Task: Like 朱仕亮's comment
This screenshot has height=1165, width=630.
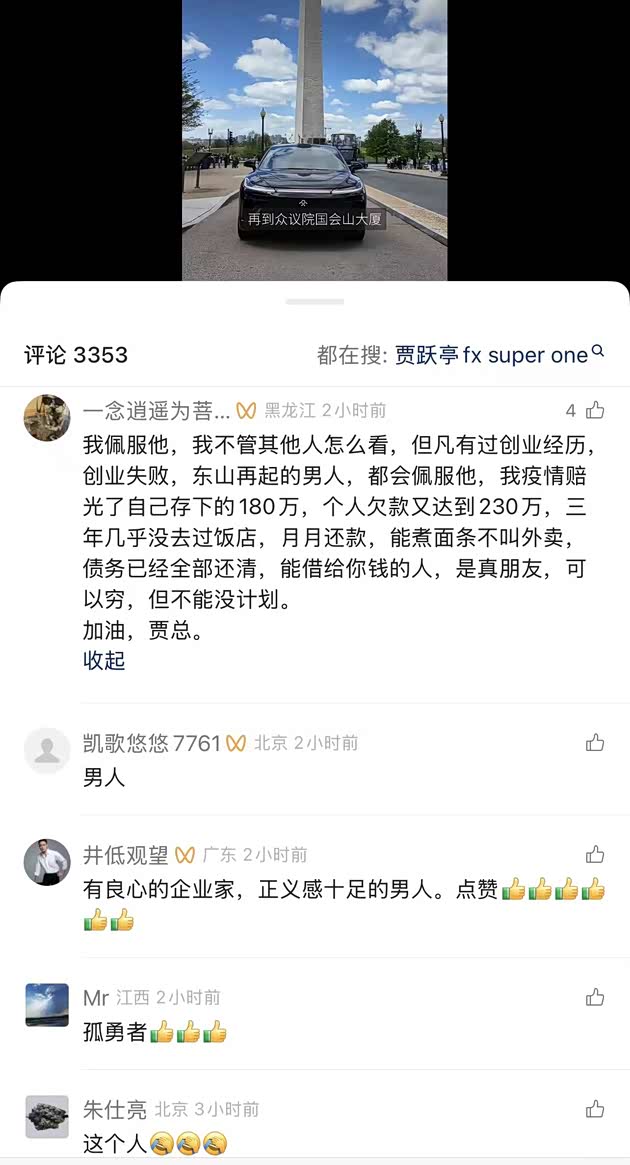Action: tap(595, 1109)
